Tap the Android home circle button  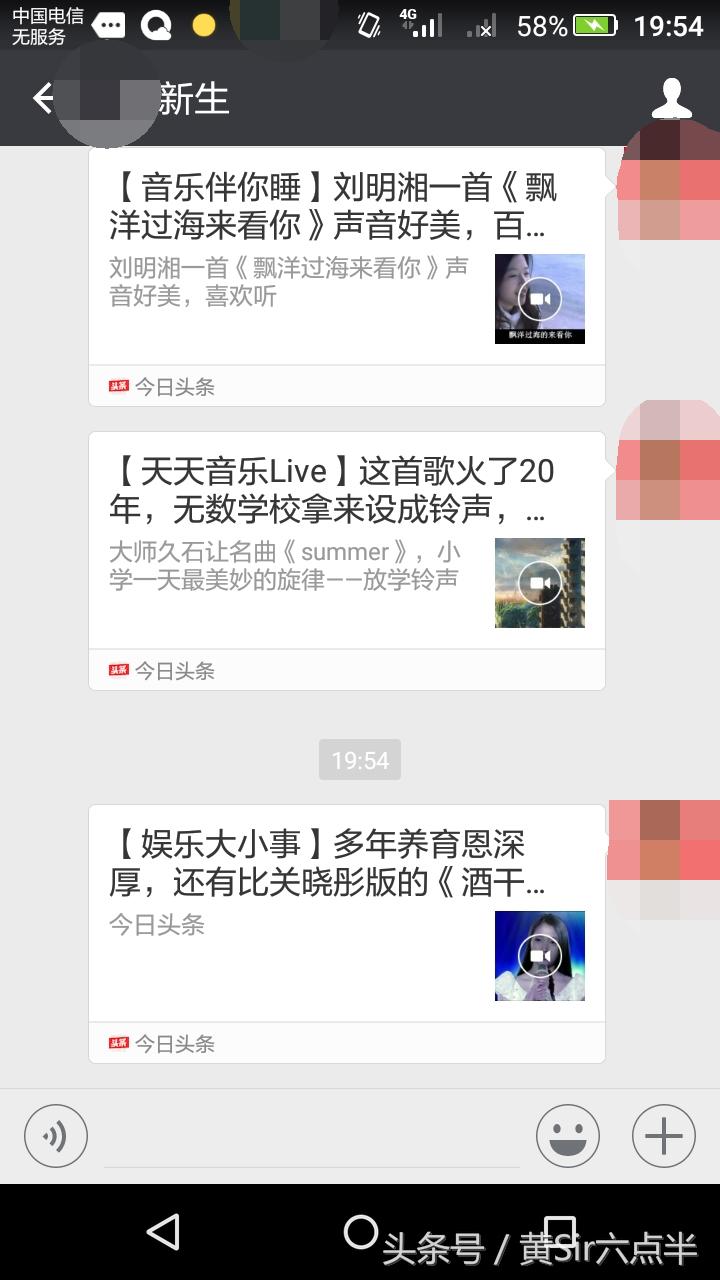point(359,1233)
